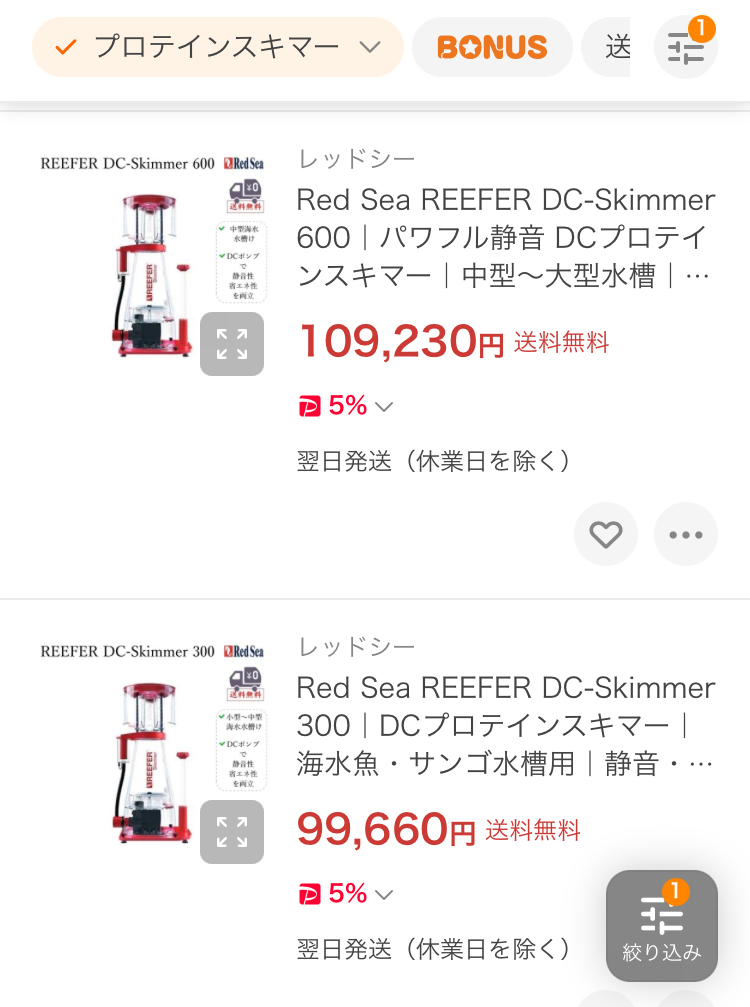
Task: Enlarge the DC-Skimmer 600 product image
Action: (232, 344)
